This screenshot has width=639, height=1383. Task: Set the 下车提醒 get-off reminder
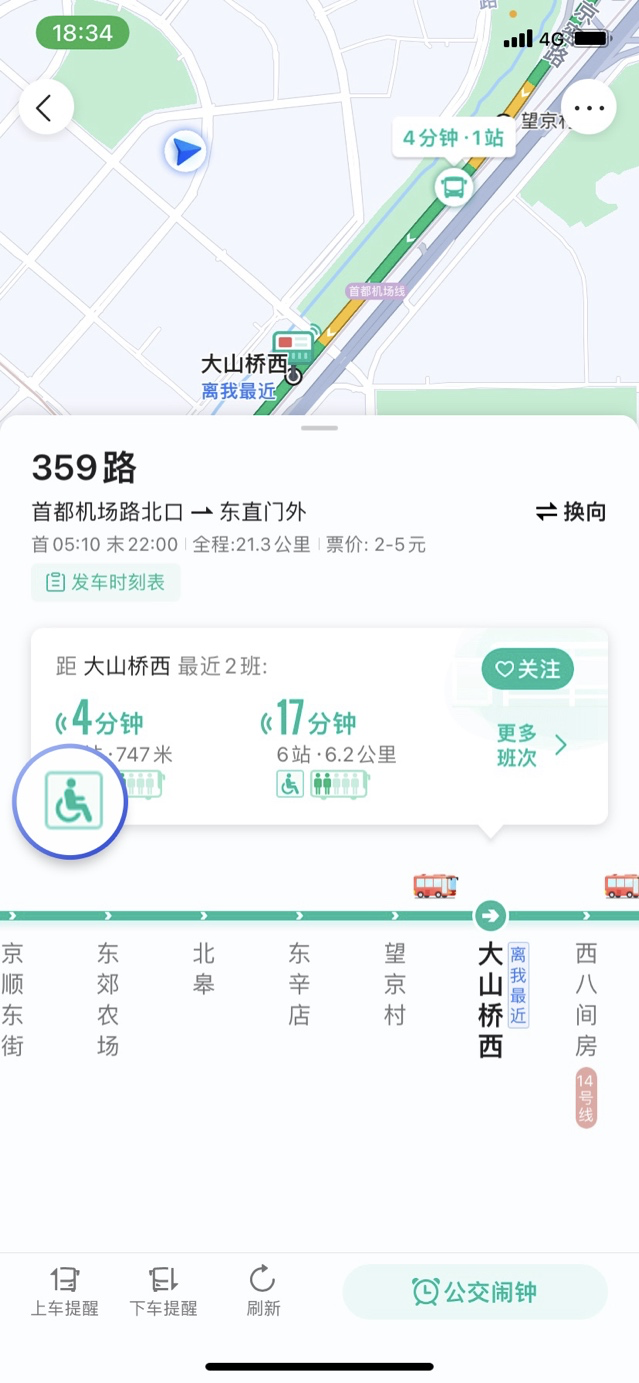pyautogui.click(x=163, y=1290)
